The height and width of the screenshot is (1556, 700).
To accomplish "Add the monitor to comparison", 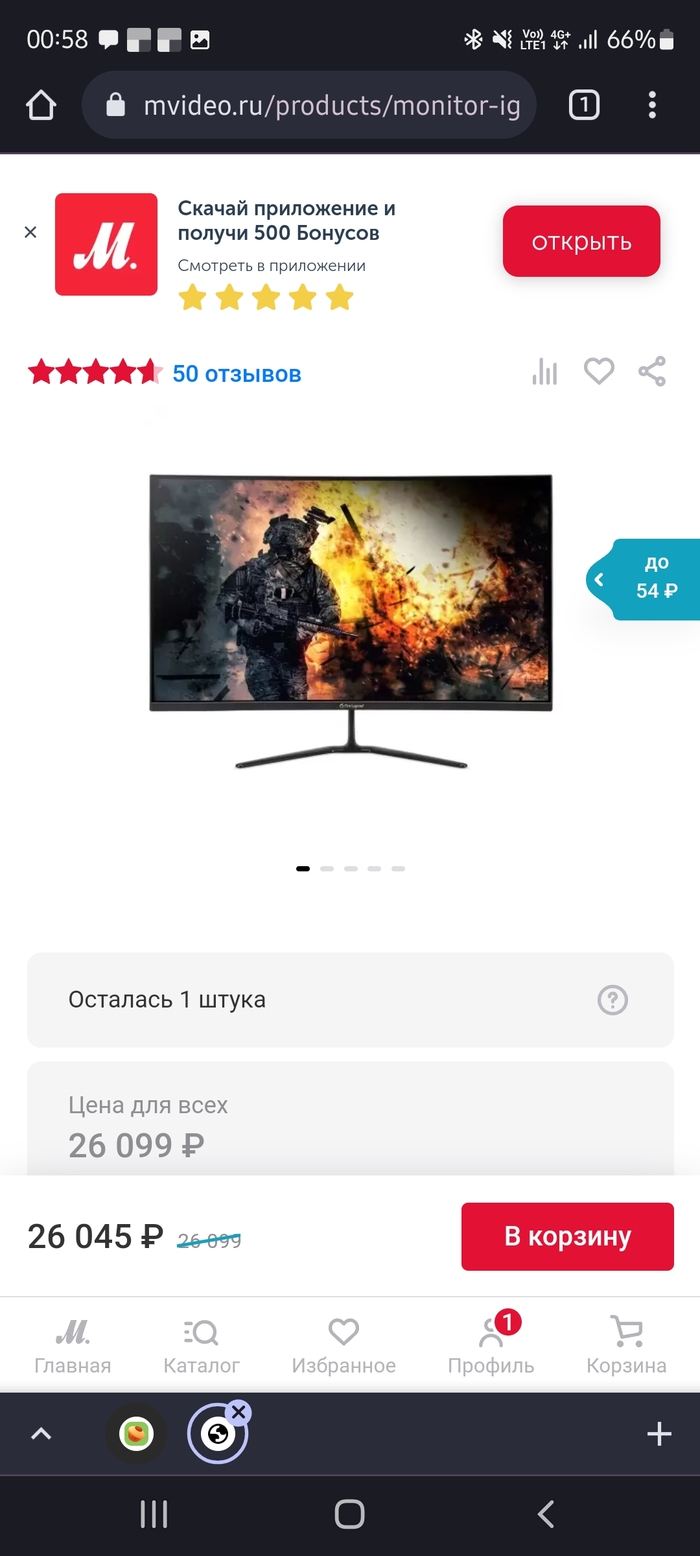I will point(545,372).
